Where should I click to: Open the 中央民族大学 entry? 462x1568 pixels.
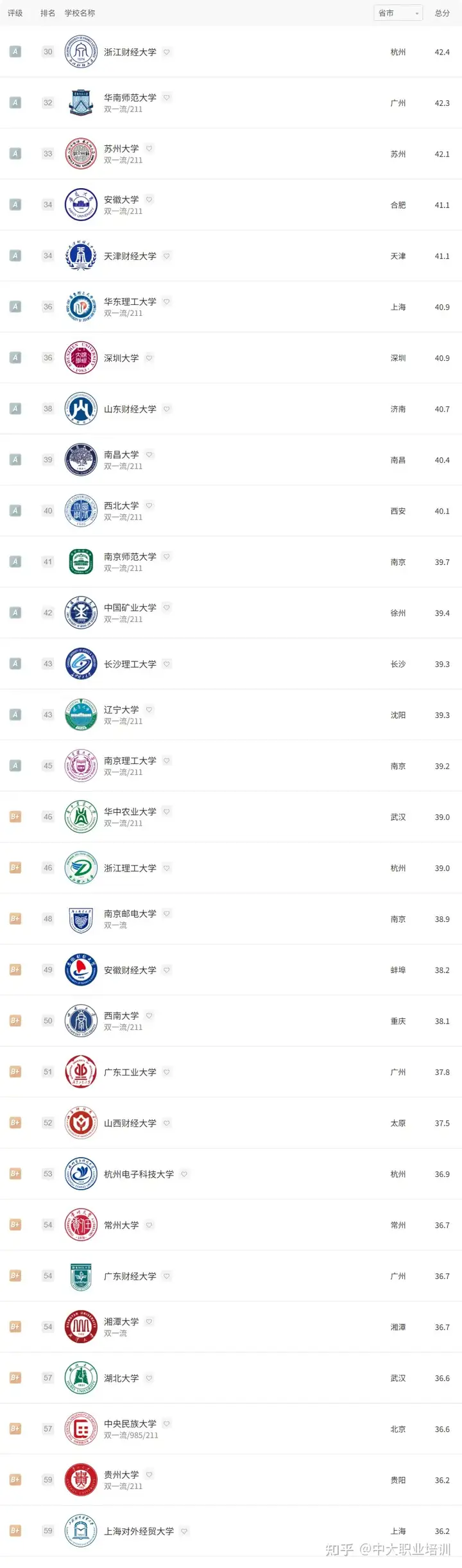tap(130, 1424)
